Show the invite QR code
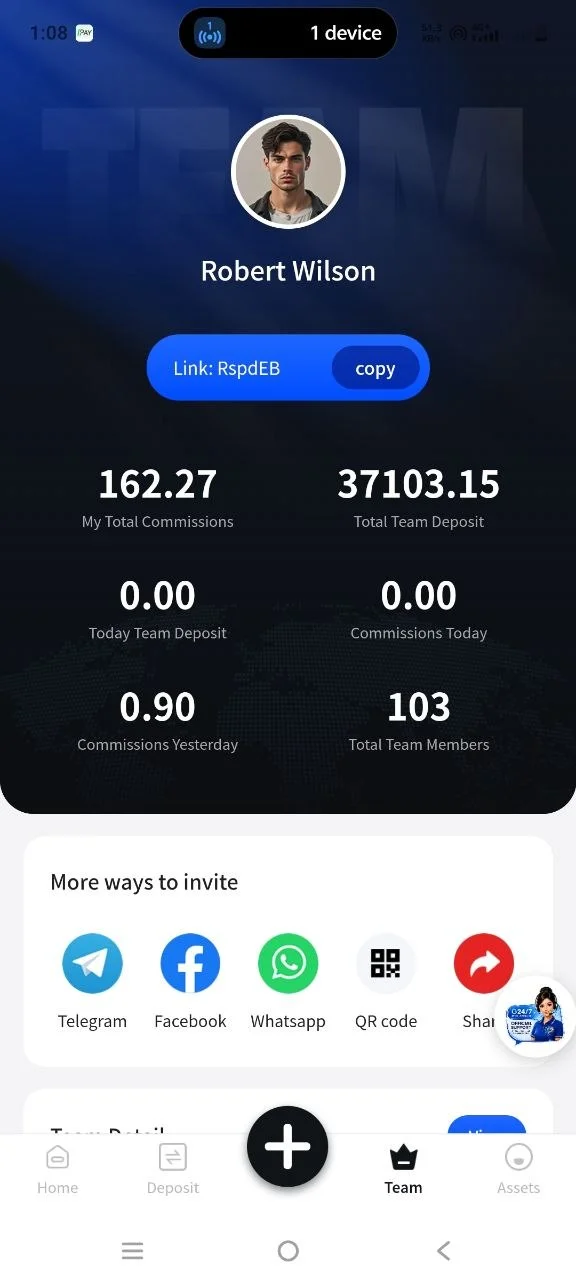The height and width of the screenshot is (1280, 576). click(386, 964)
